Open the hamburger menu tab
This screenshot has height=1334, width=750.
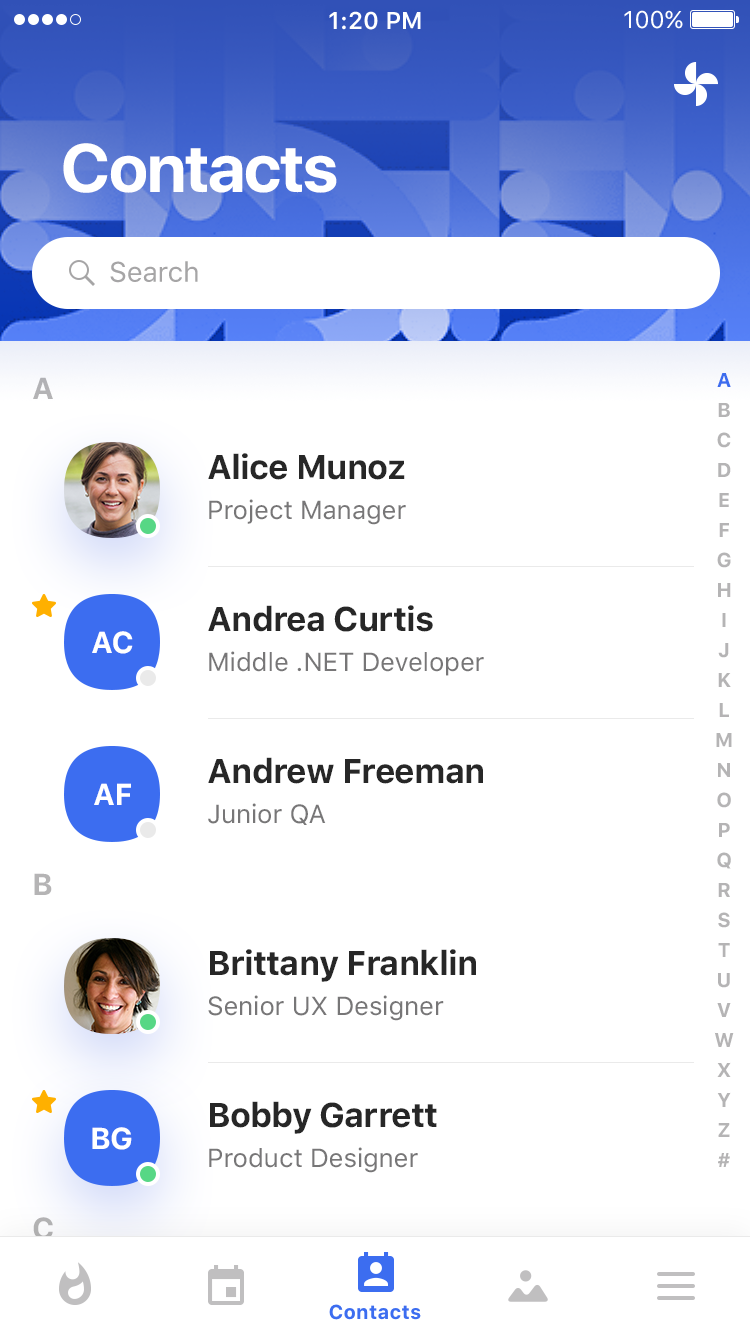[676, 1286]
